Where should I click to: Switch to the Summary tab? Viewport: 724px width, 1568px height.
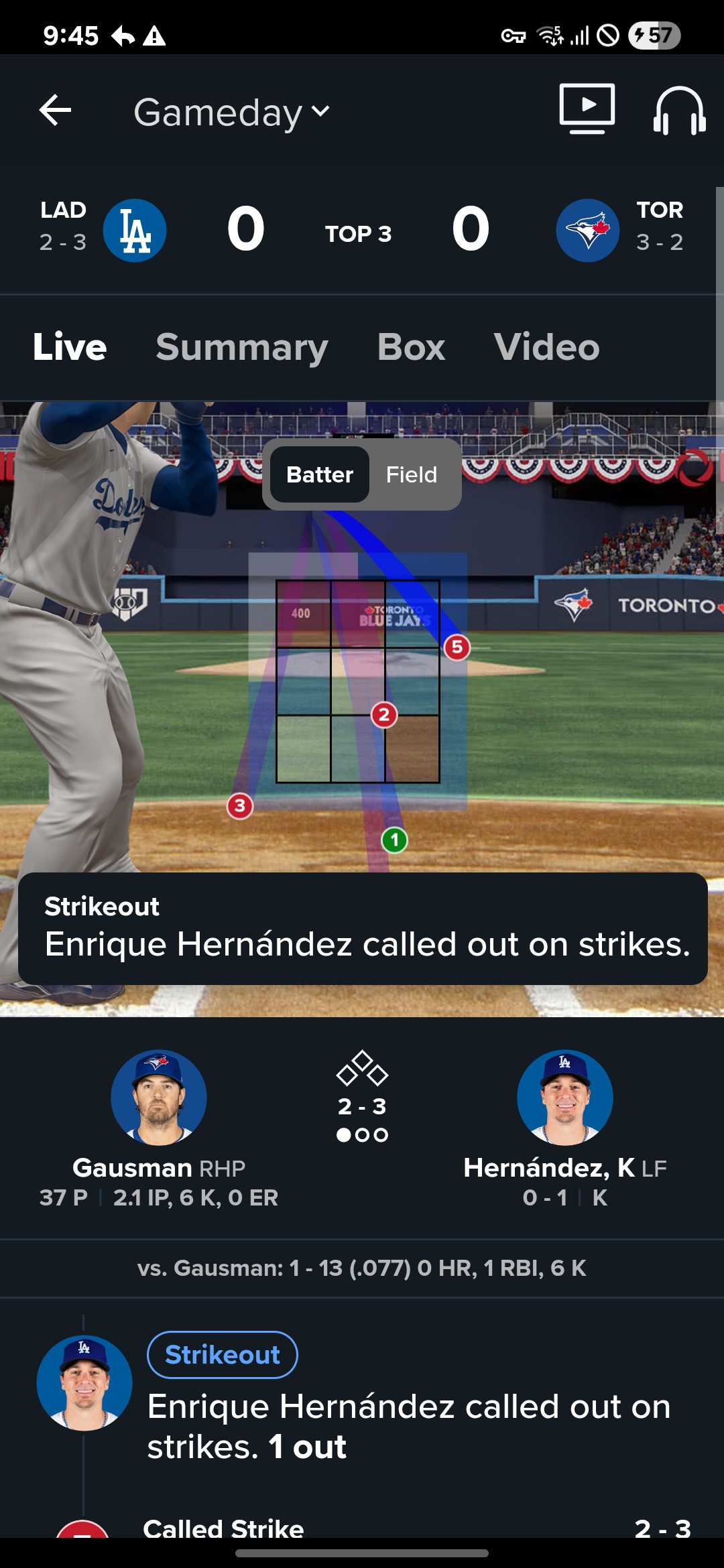tap(241, 347)
